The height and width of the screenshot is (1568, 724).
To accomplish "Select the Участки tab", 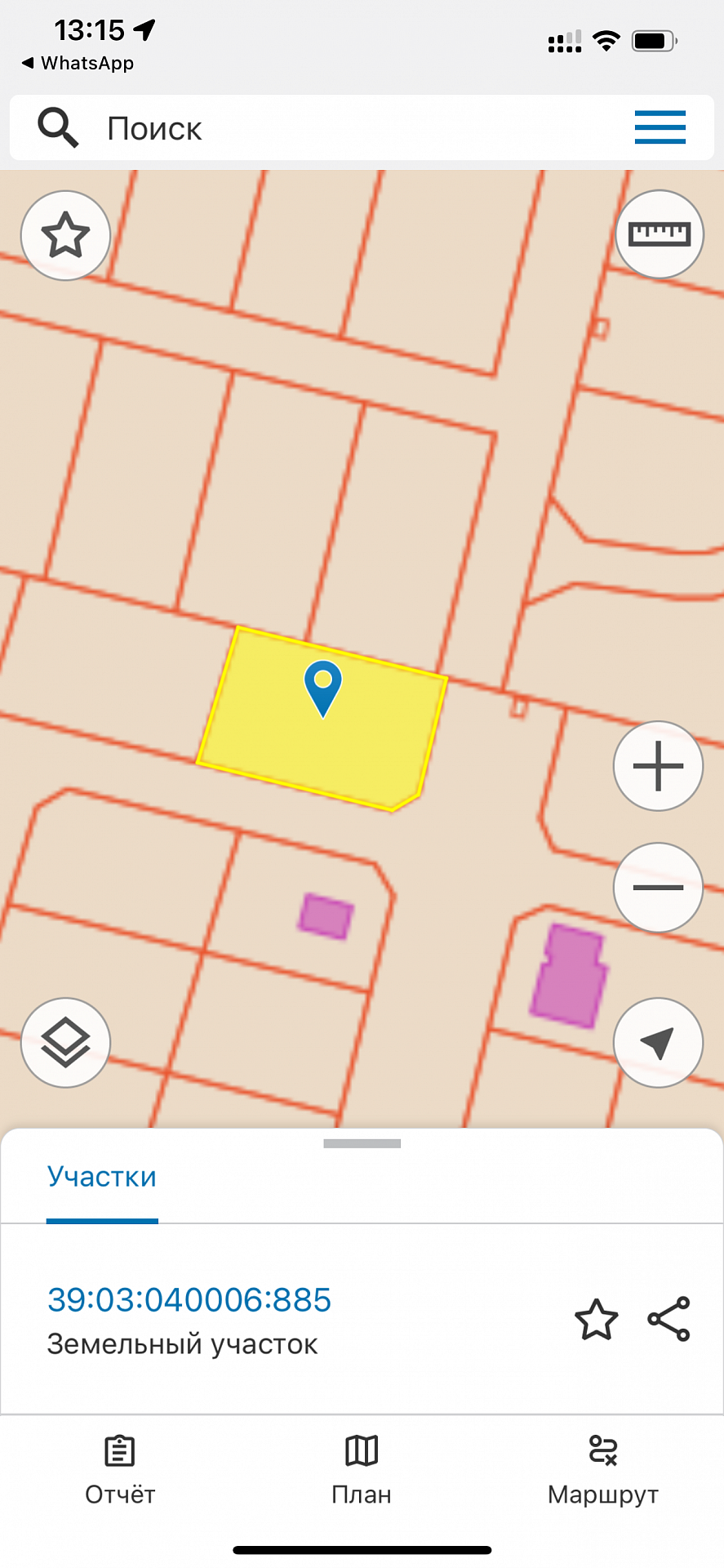I will coord(102,1177).
